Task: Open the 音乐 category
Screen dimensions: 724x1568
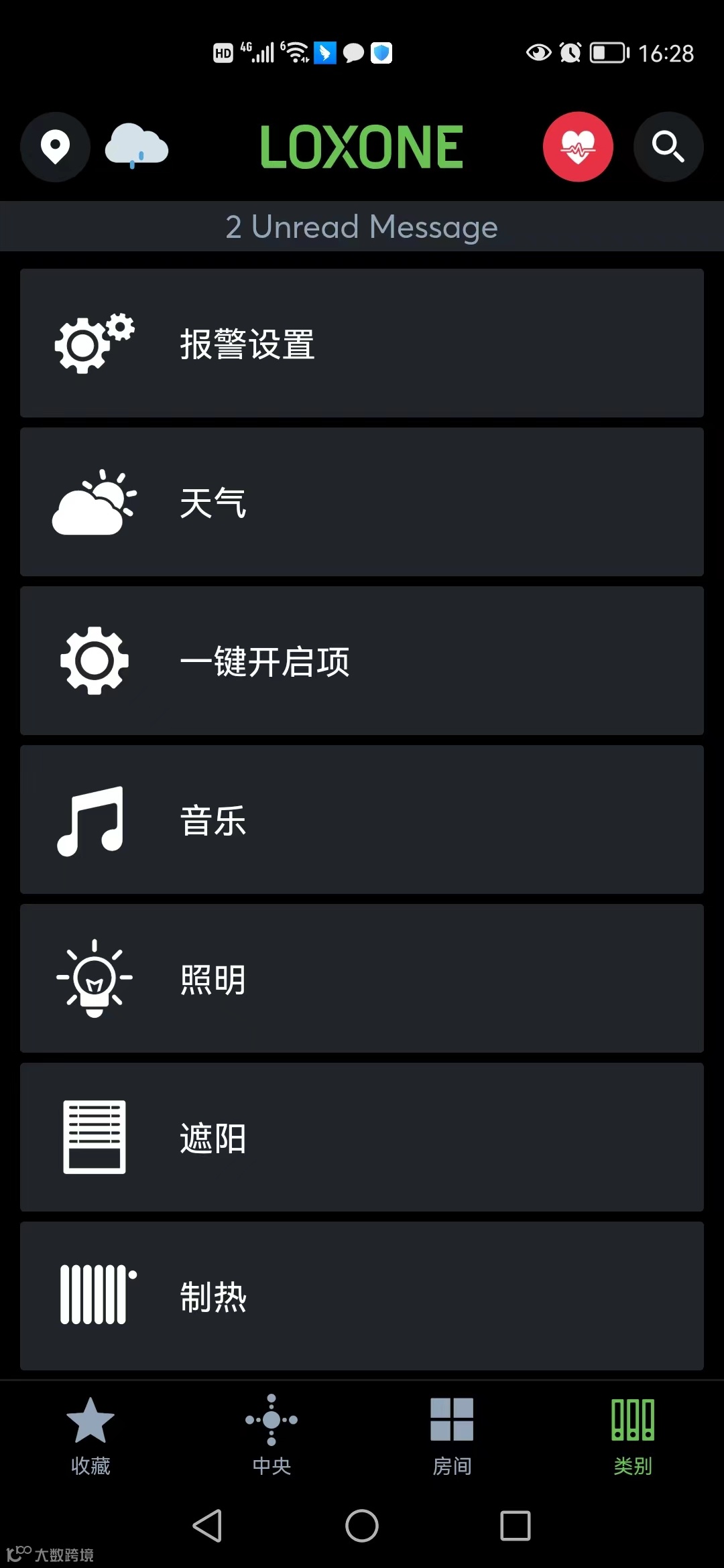Action: [x=362, y=820]
